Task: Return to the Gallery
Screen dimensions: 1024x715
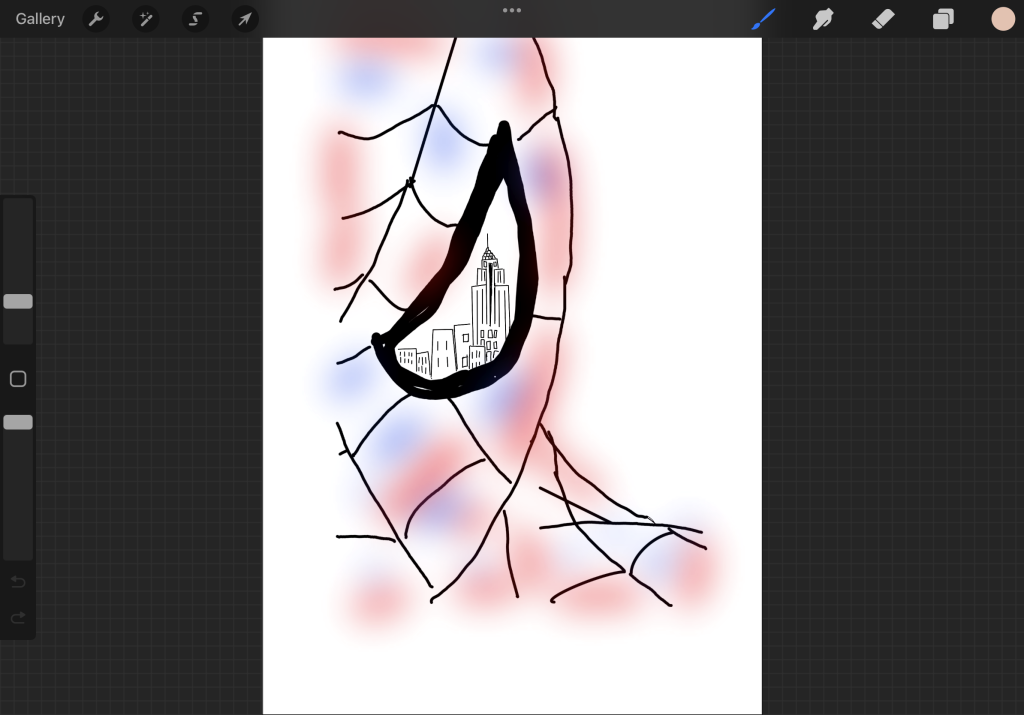Action: click(40, 19)
